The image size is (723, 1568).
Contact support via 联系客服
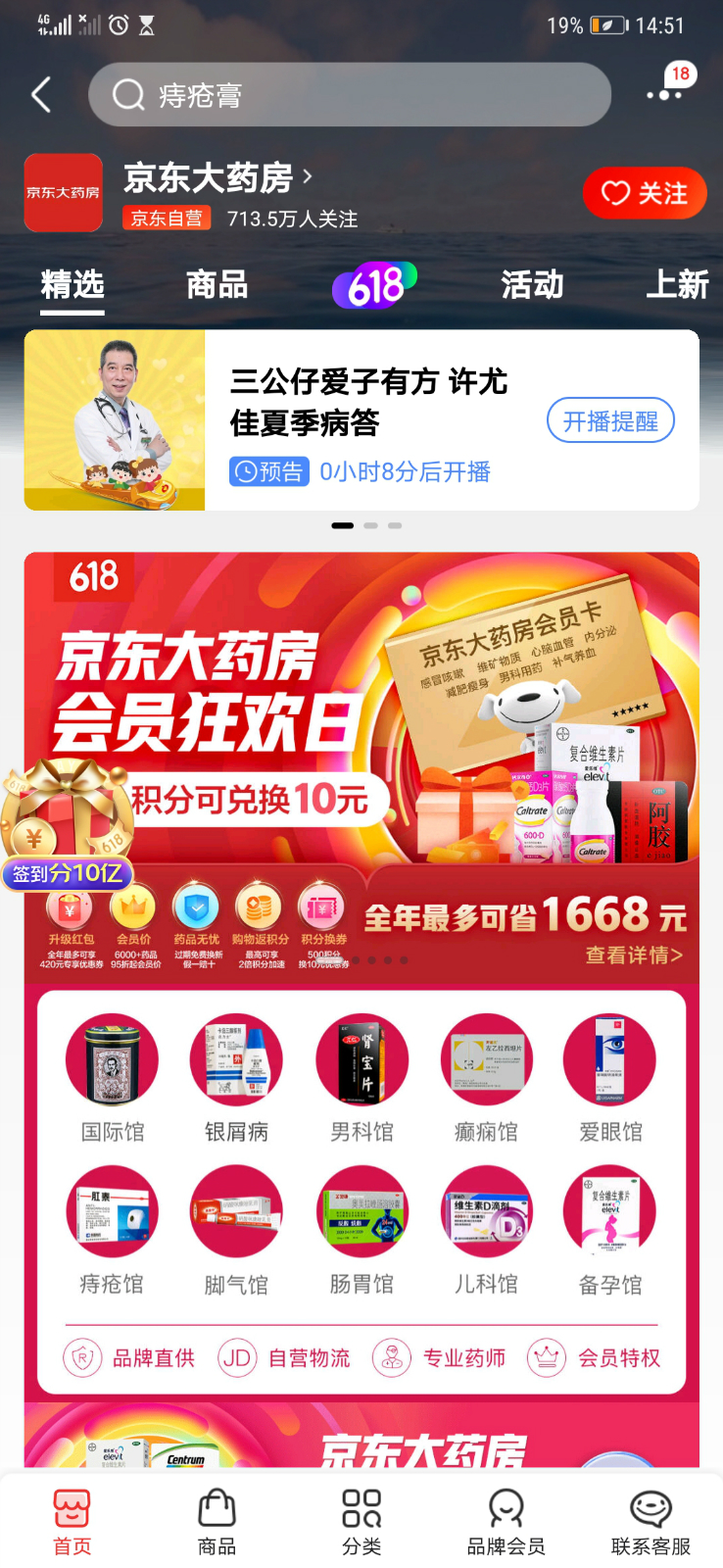pyautogui.click(x=651, y=1521)
